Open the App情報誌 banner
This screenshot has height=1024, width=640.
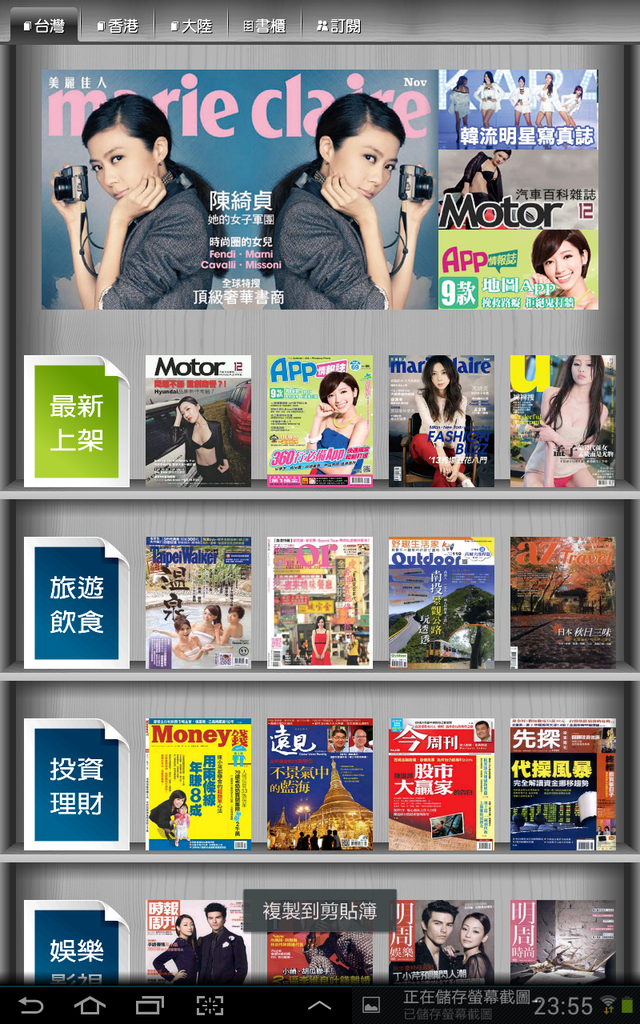point(517,270)
